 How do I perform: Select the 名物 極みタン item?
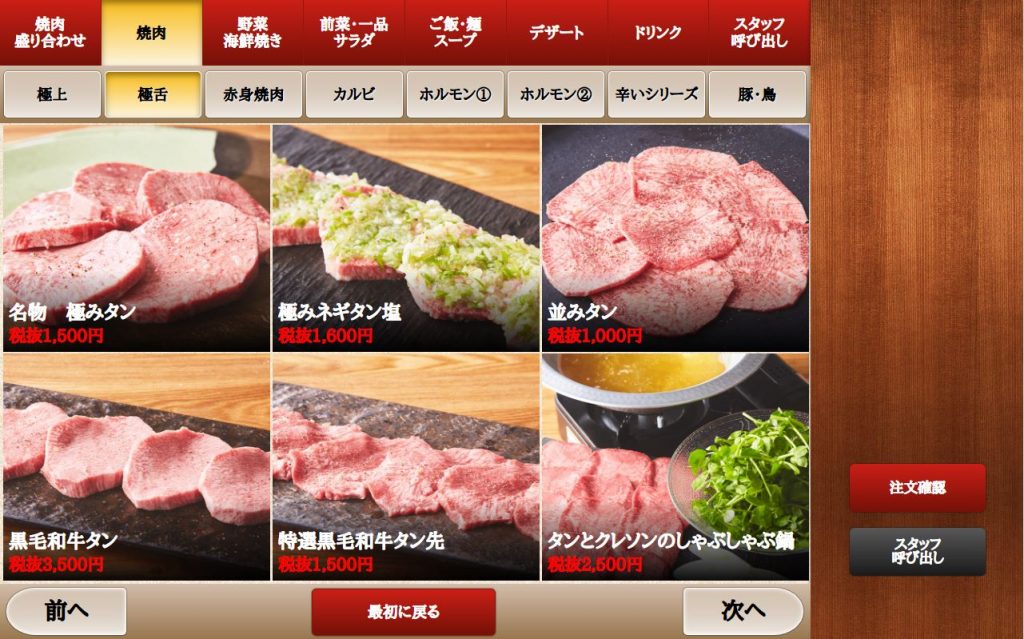pyautogui.click(x=136, y=238)
